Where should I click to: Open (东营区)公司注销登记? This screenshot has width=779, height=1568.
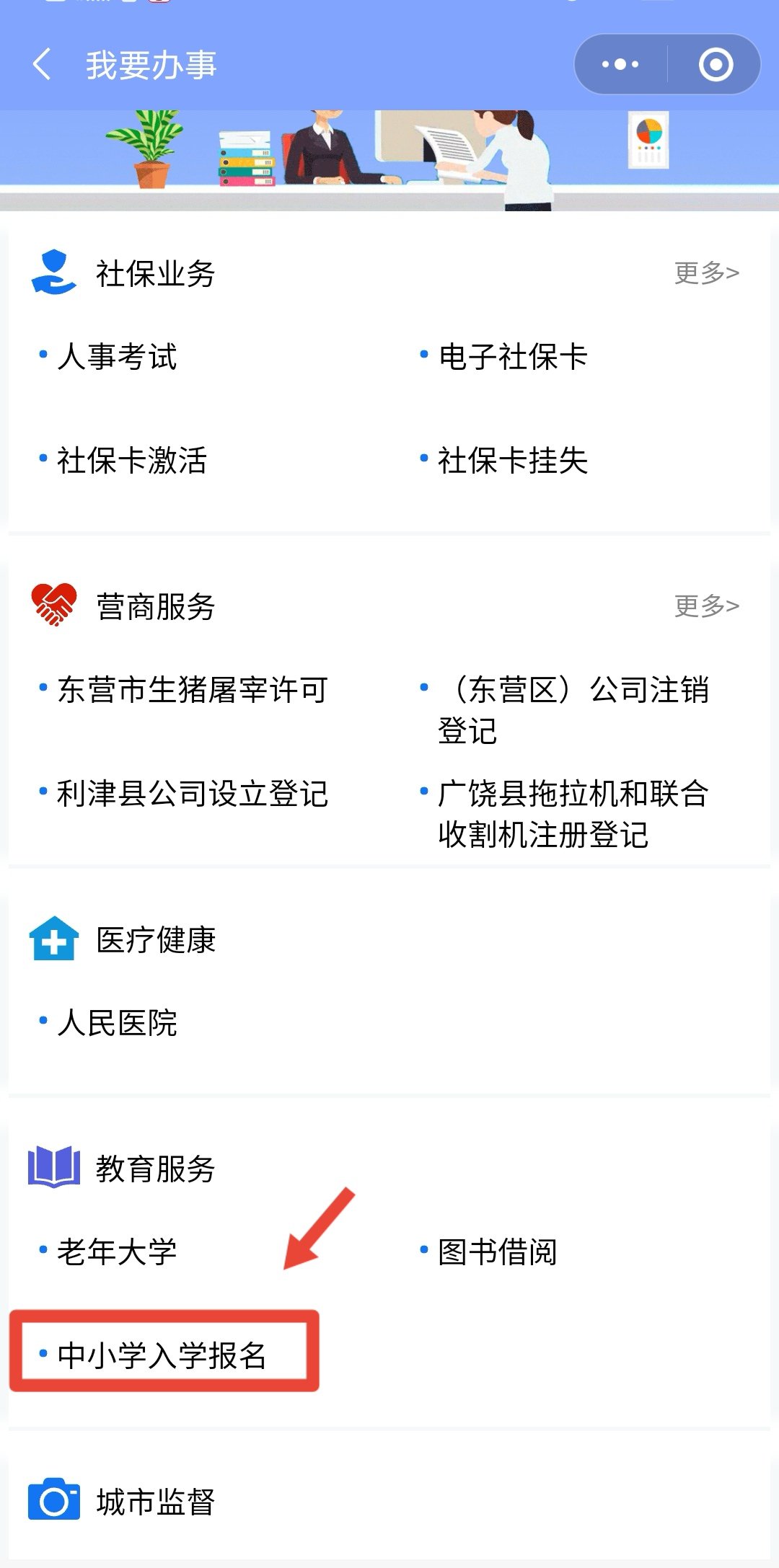[573, 710]
